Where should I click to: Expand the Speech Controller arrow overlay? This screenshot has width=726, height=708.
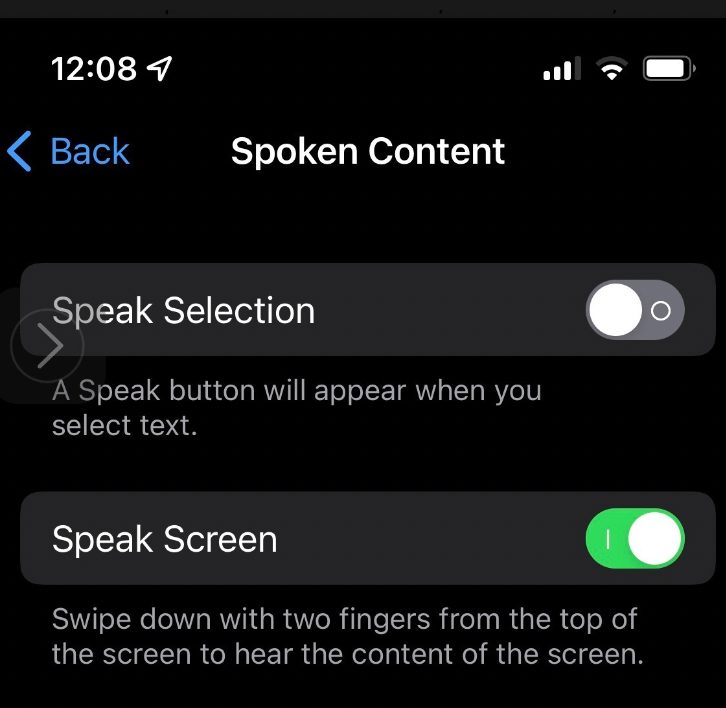point(47,345)
